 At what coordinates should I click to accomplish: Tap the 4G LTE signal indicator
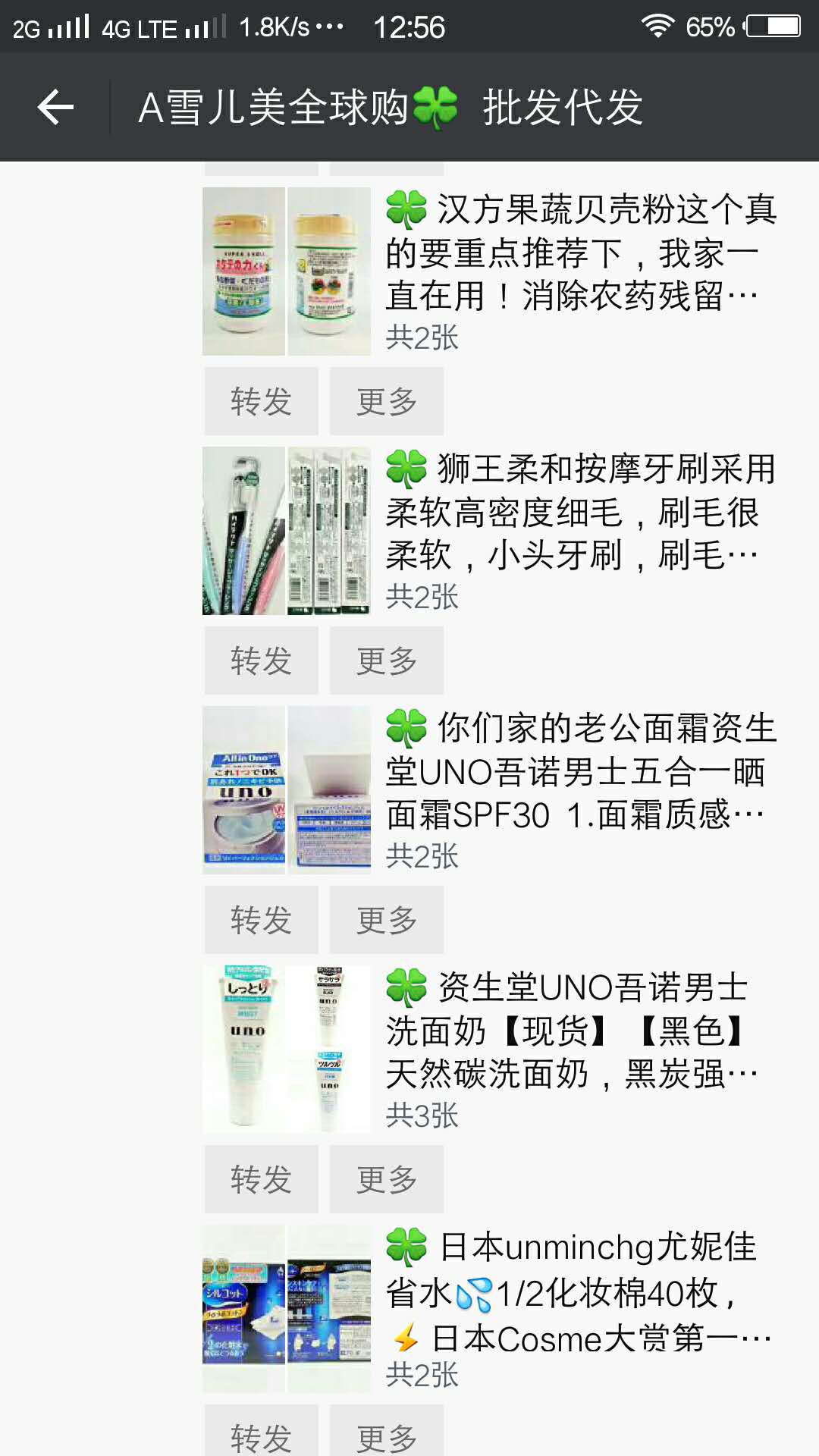pyautogui.click(x=149, y=25)
